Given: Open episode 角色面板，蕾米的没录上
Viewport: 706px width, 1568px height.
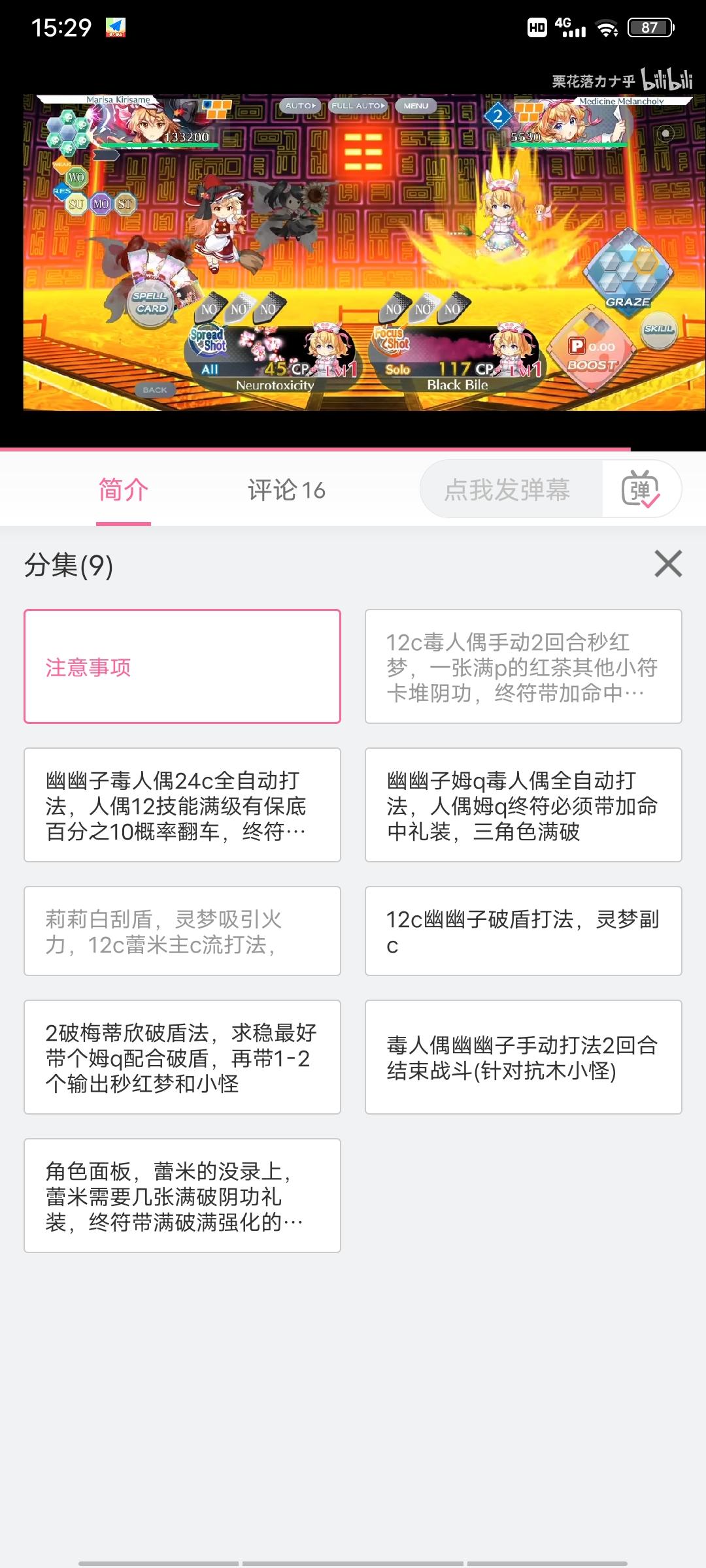Looking at the screenshot, I should (182, 1196).
